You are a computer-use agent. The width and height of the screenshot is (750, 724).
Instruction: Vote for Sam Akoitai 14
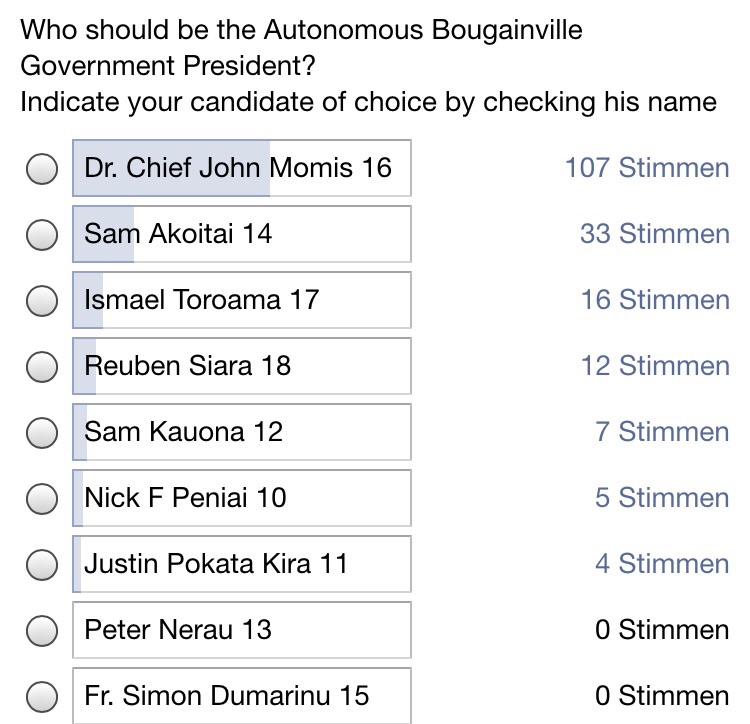[41, 235]
